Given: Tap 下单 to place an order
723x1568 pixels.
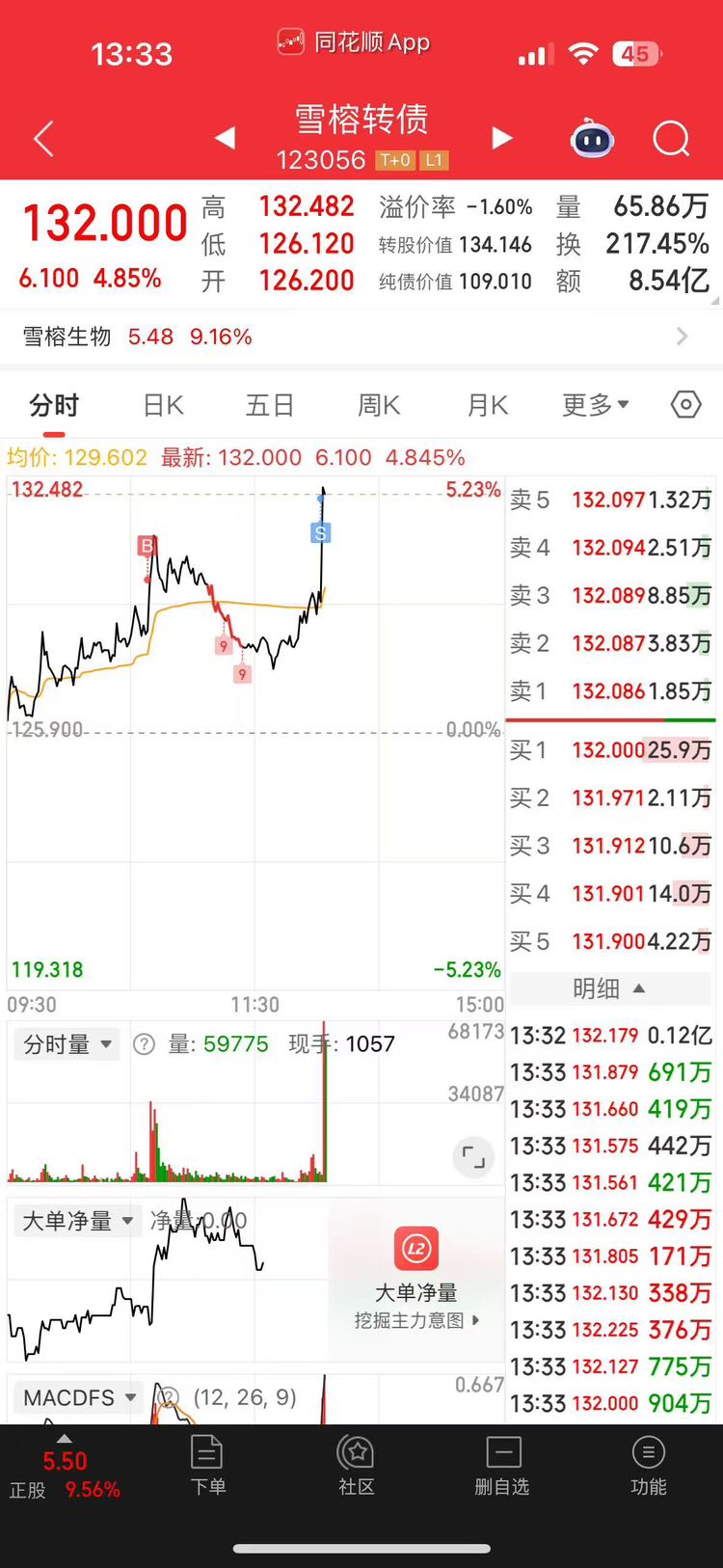Looking at the screenshot, I should [207, 1466].
